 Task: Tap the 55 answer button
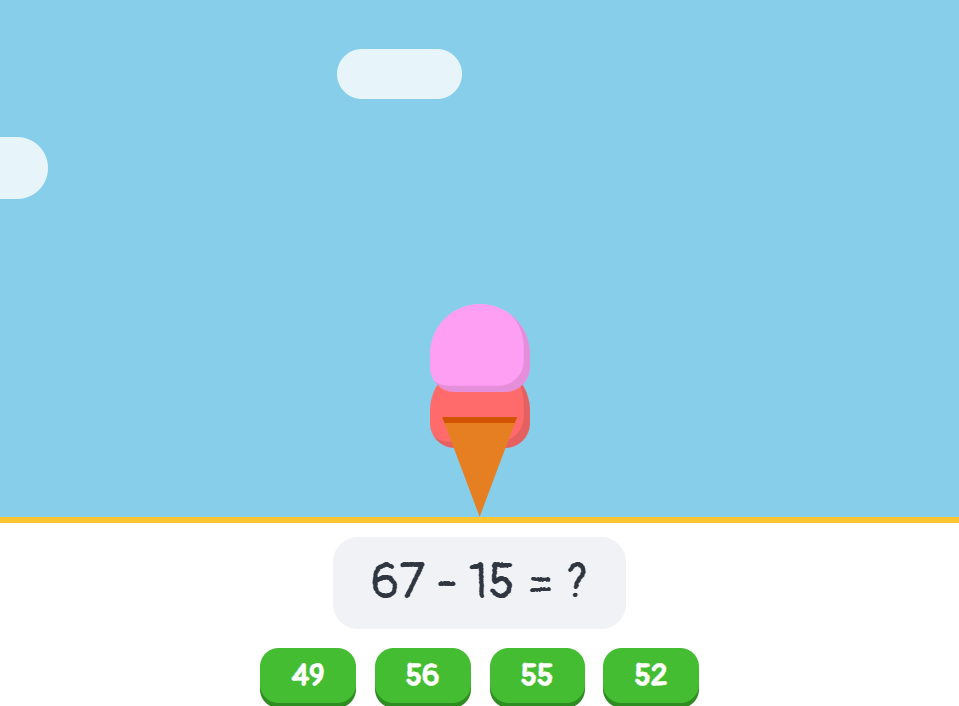coord(537,676)
